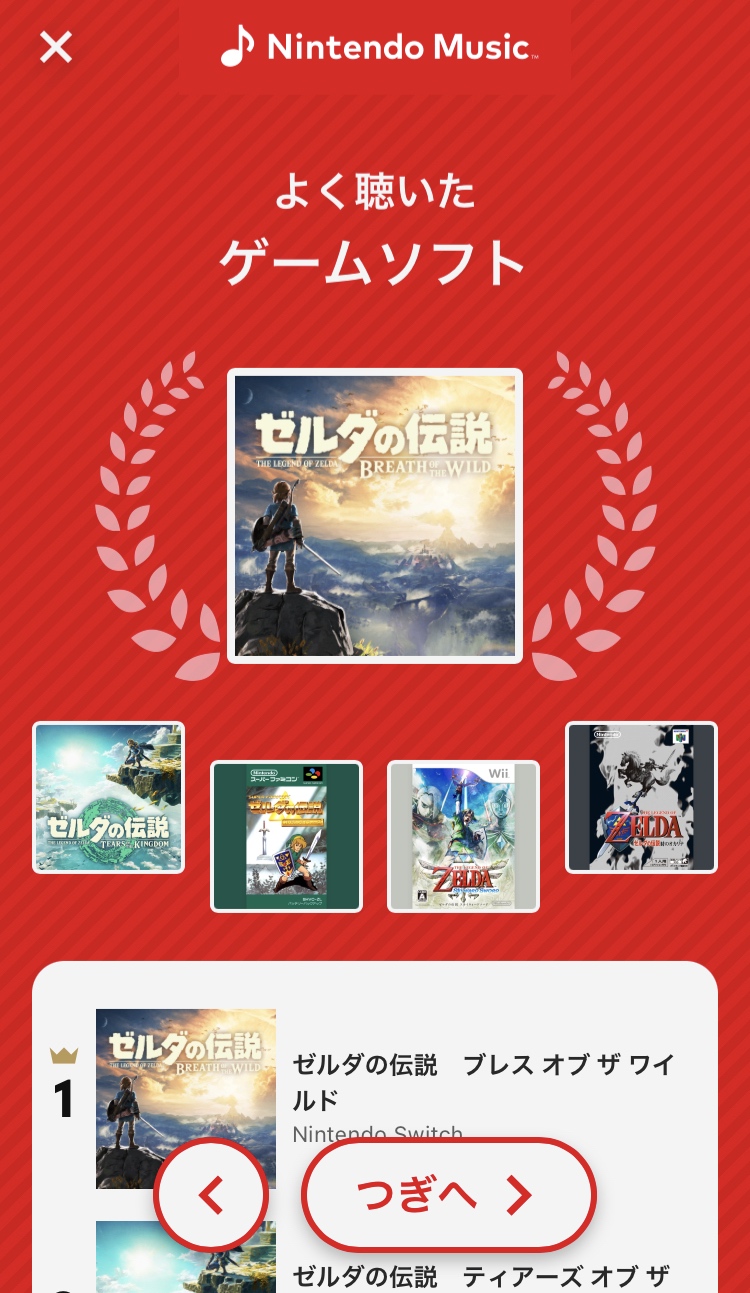Open the Tears of the Kingdom cover
Viewport: 750px width, 1293px height.
pyautogui.click(x=109, y=797)
